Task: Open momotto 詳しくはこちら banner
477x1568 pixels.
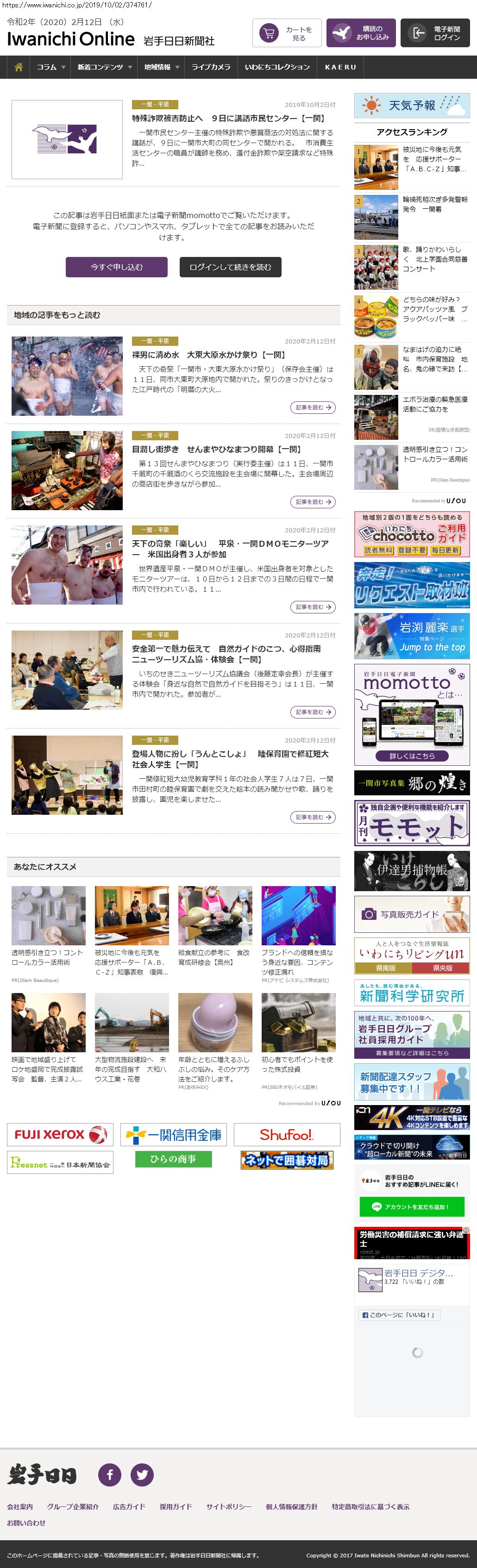Action: tap(412, 756)
